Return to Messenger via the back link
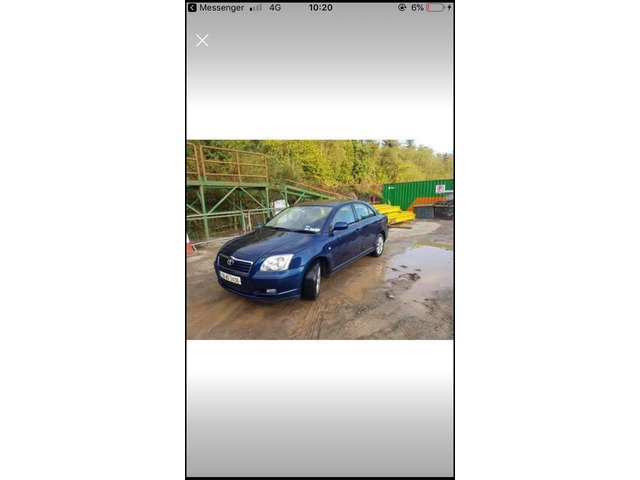The height and width of the screenshot is (480, 640). pyautogui.click(x=215, y=7)
